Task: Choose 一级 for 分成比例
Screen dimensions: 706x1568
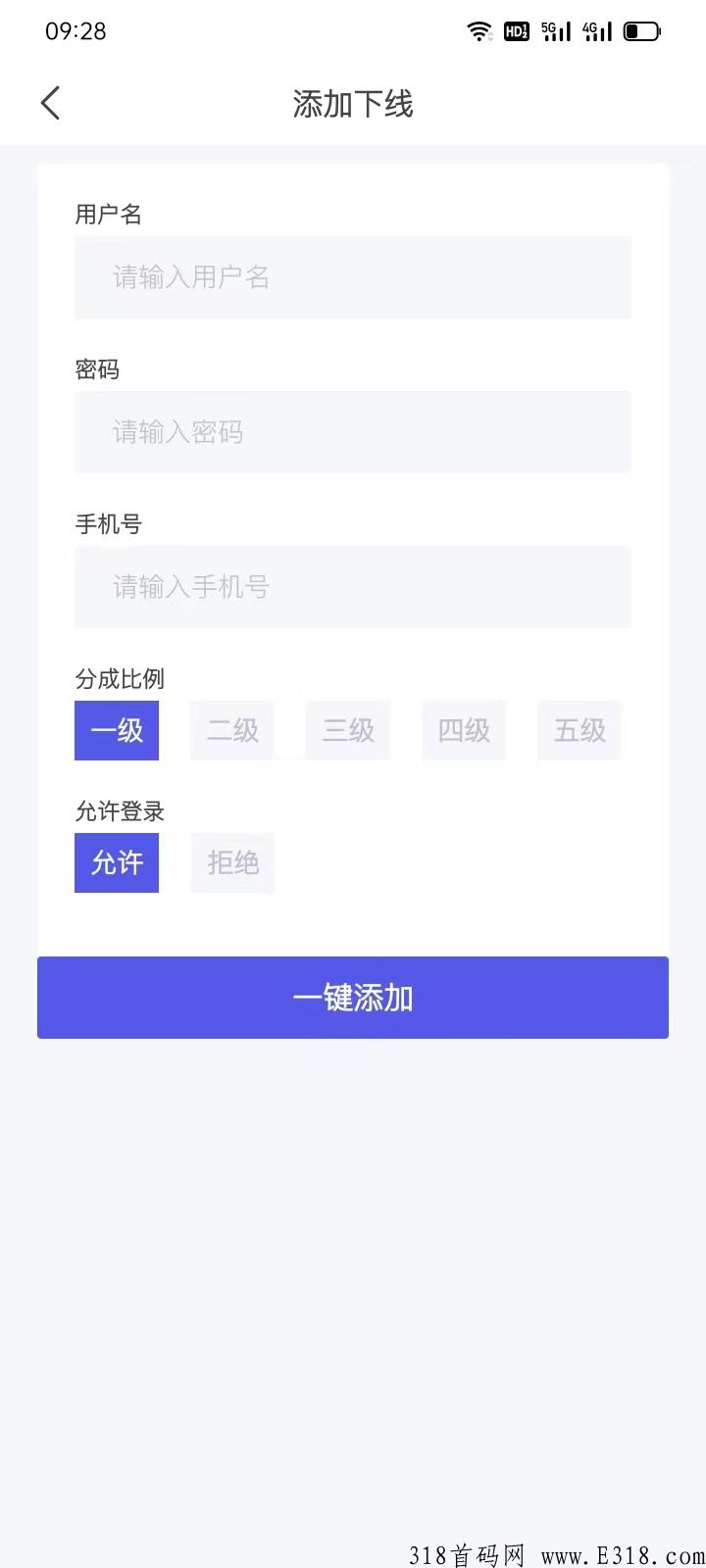Action: pyautogui.click(x=117, y=730)
